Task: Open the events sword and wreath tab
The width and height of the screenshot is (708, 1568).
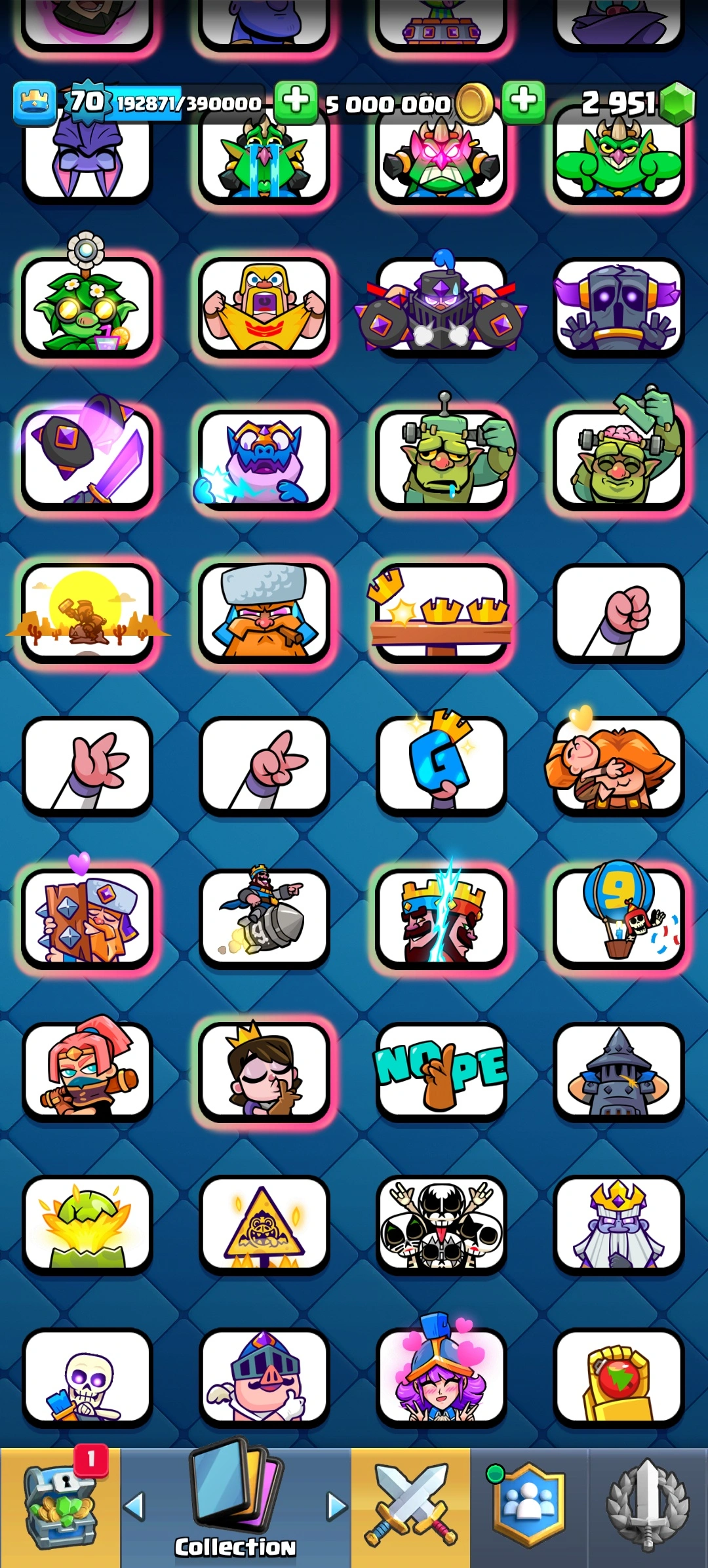Action: click(x=648, y=1508)
